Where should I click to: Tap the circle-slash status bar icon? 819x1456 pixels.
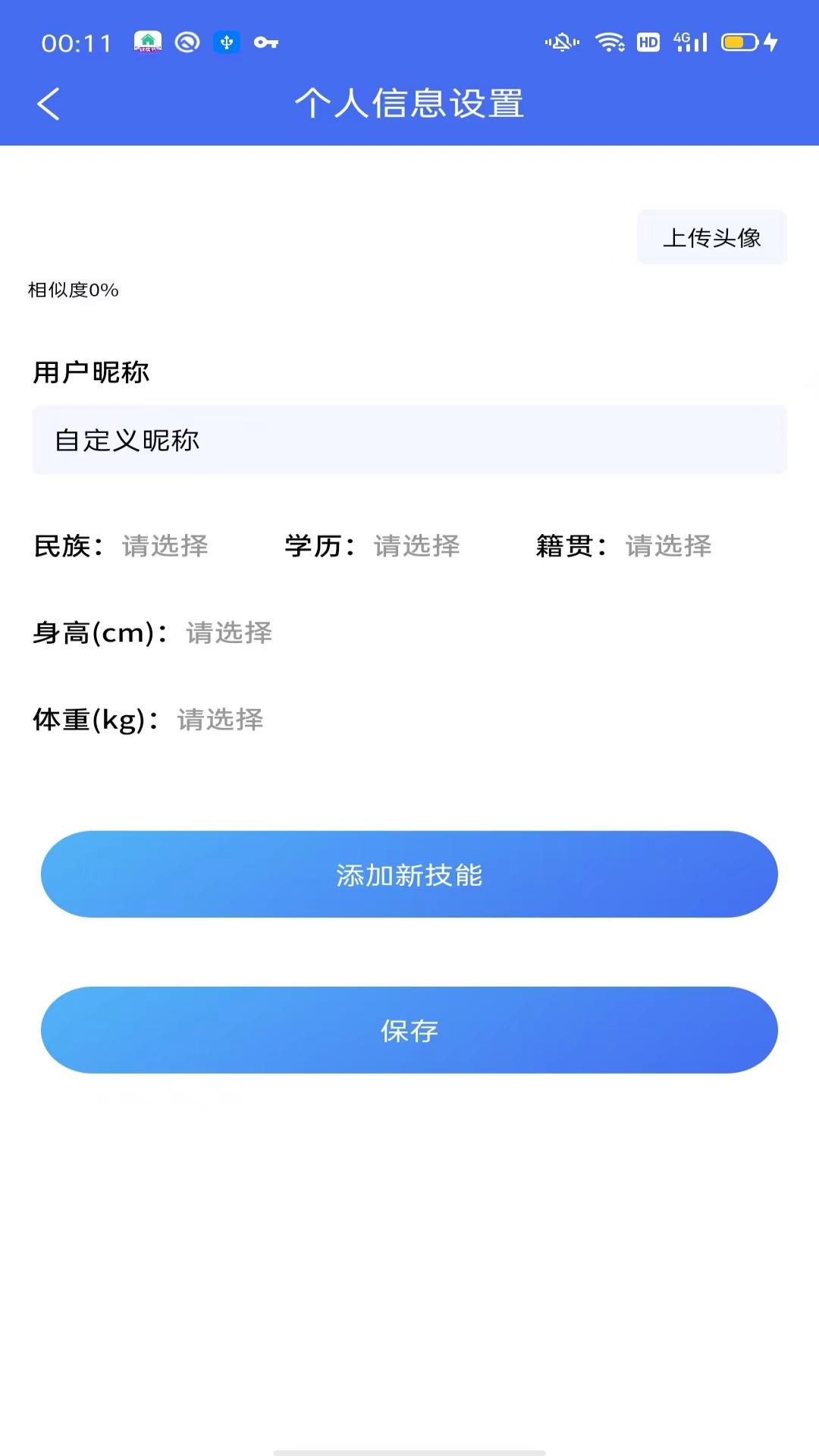[187, 43]
